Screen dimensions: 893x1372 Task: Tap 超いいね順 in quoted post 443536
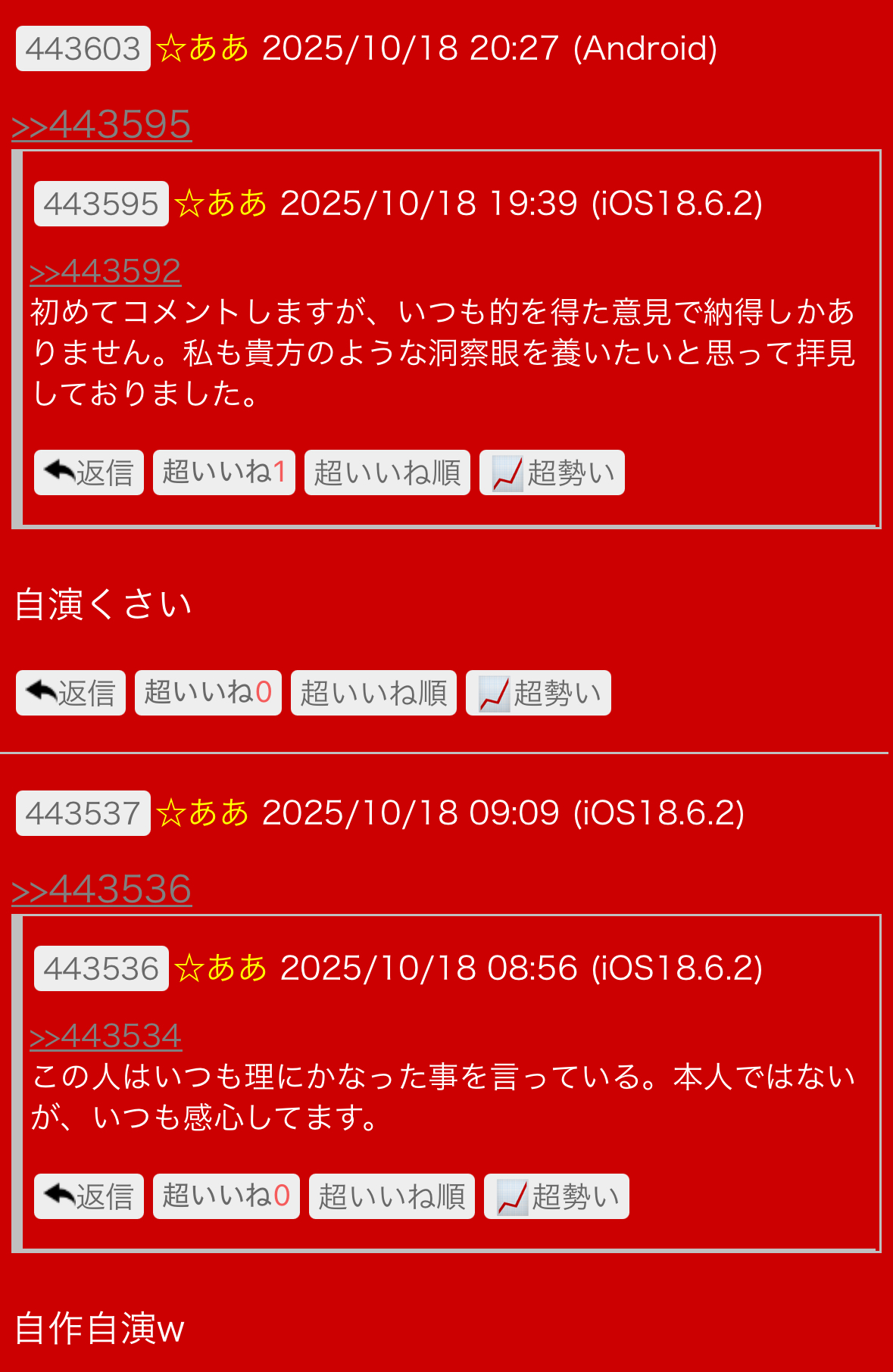click(392, 1196)
